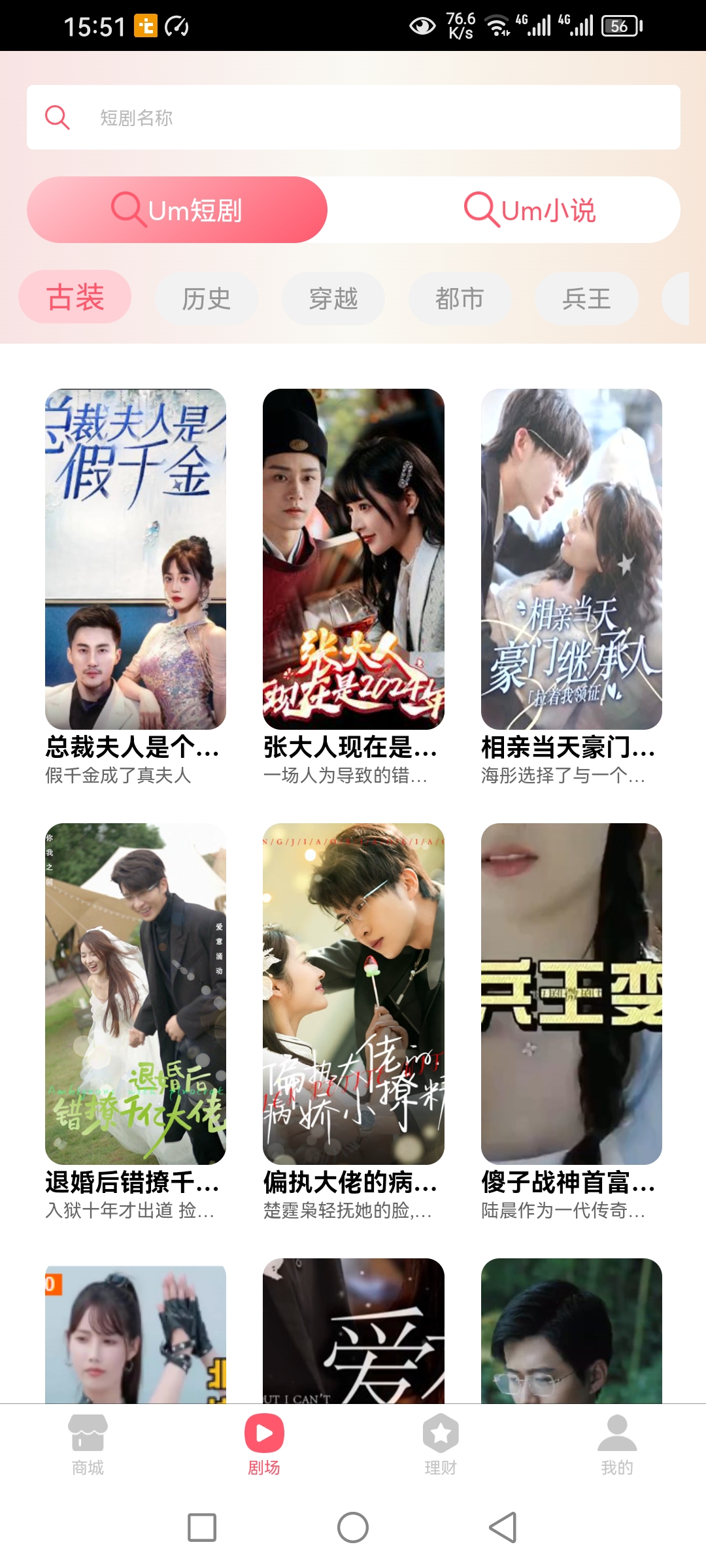706x1568 pixels.
Task: Tap the system back button
Action: 503,1527
